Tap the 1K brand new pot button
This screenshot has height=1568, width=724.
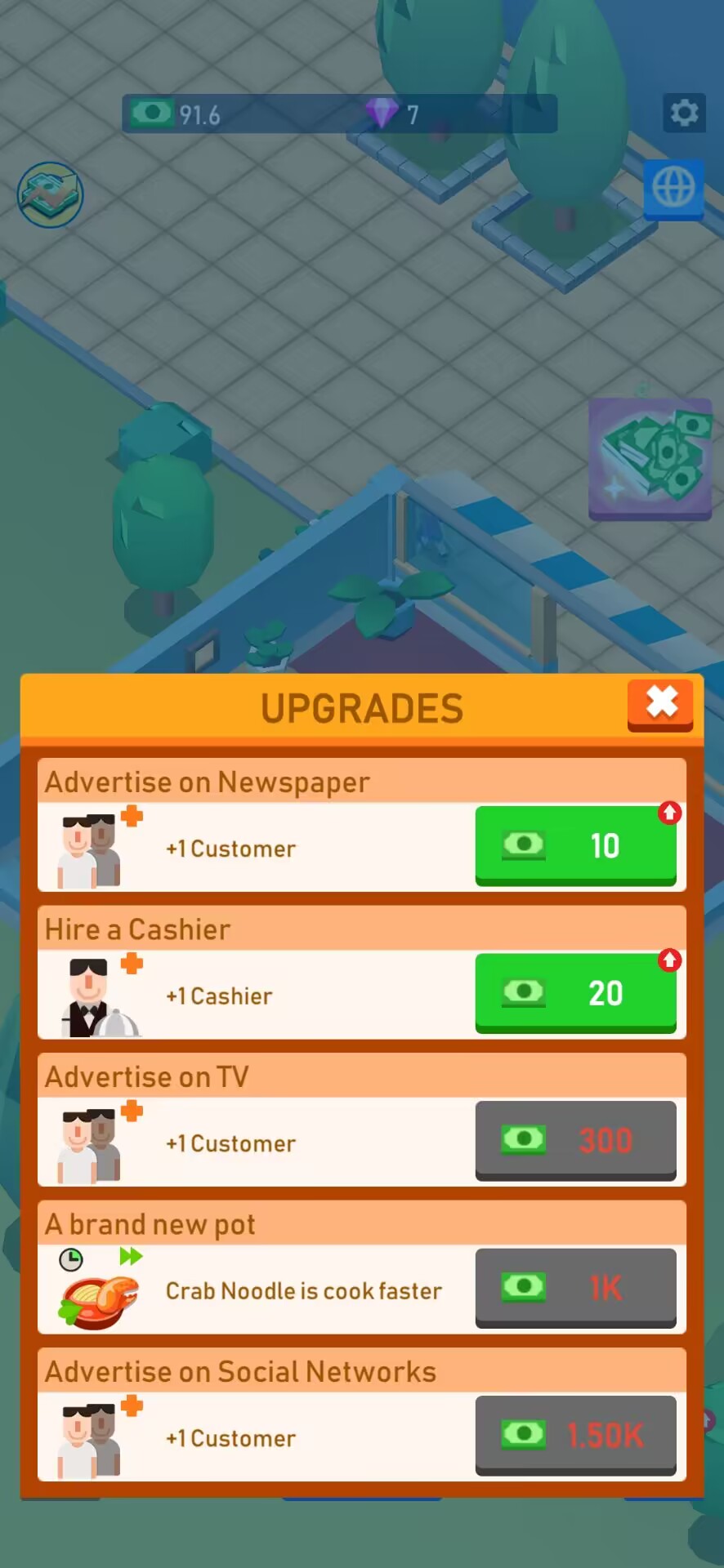[575, 1287]
